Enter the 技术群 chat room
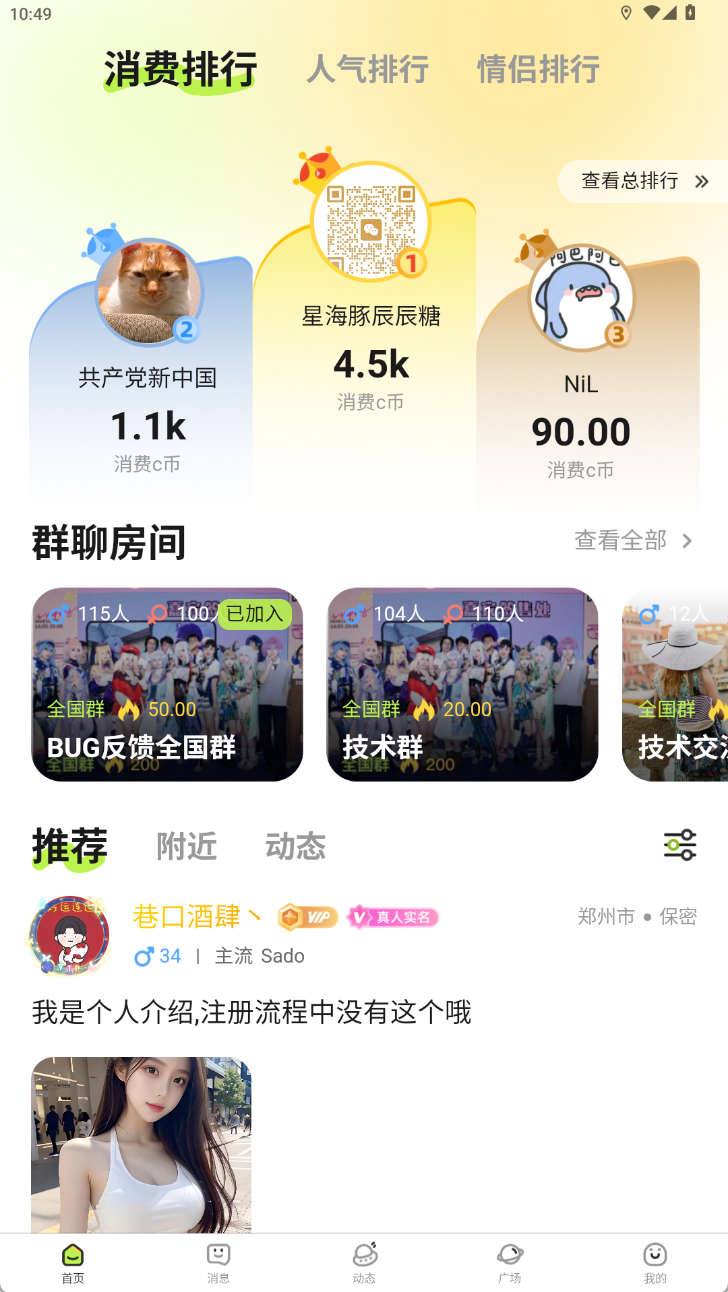Screen dimensions: 728x1292 pos(462,685)
